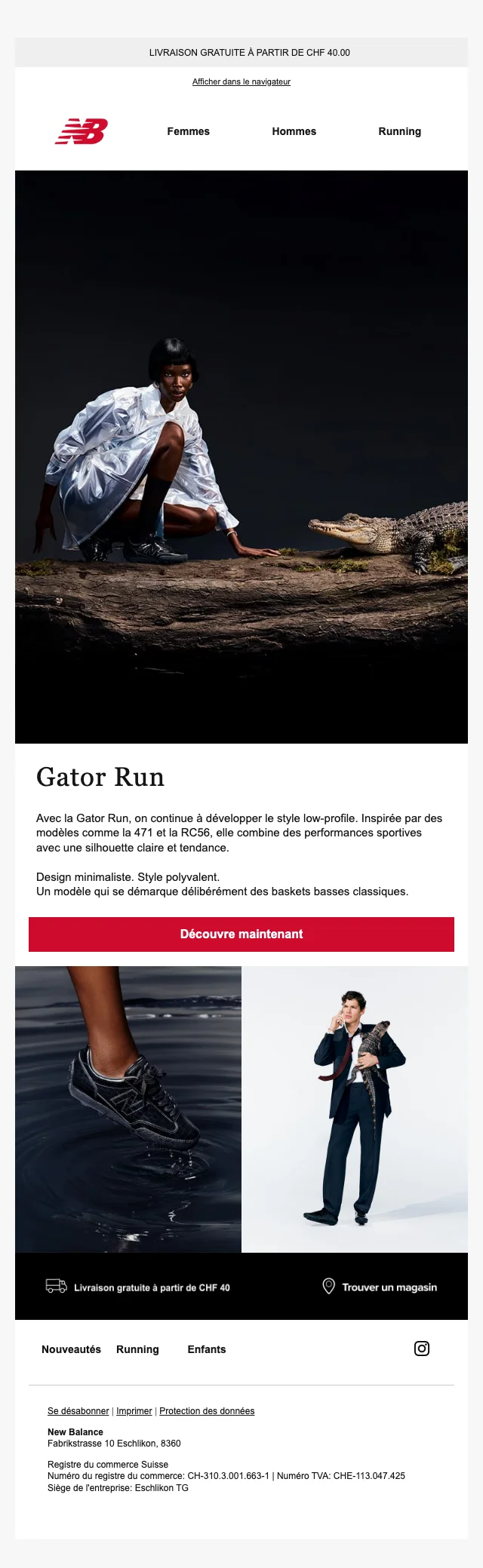Open Nouveautés in the footer
Viewport: 483px width, 1568px height.
click(x=71, y=1349)
